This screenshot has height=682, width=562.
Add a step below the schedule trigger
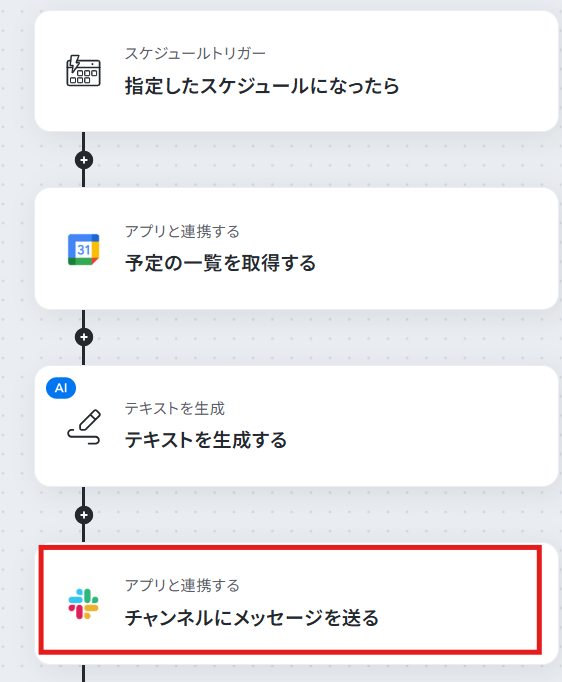click(x=84, y=160)
